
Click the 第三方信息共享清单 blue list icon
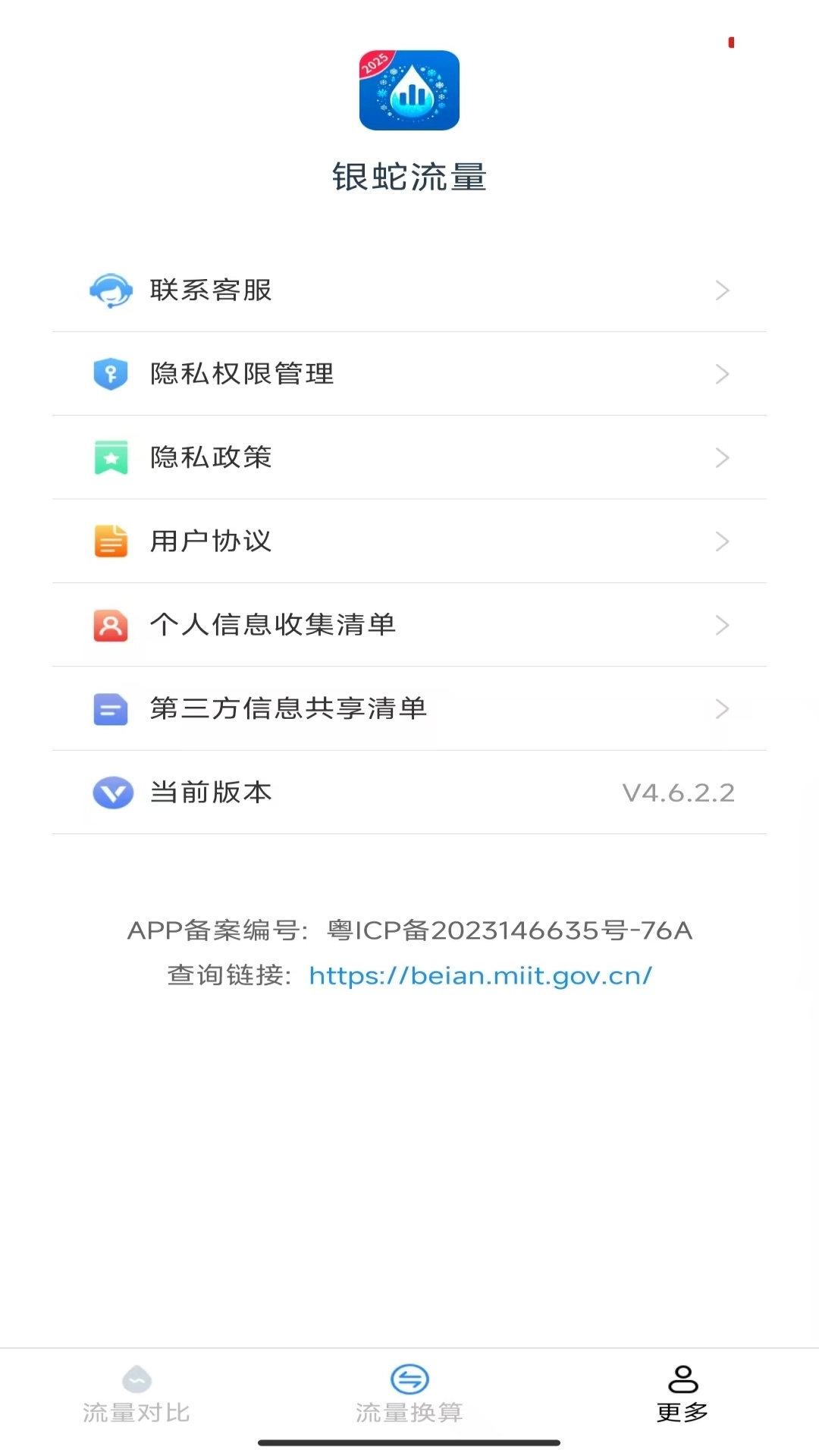pos(111,709)
